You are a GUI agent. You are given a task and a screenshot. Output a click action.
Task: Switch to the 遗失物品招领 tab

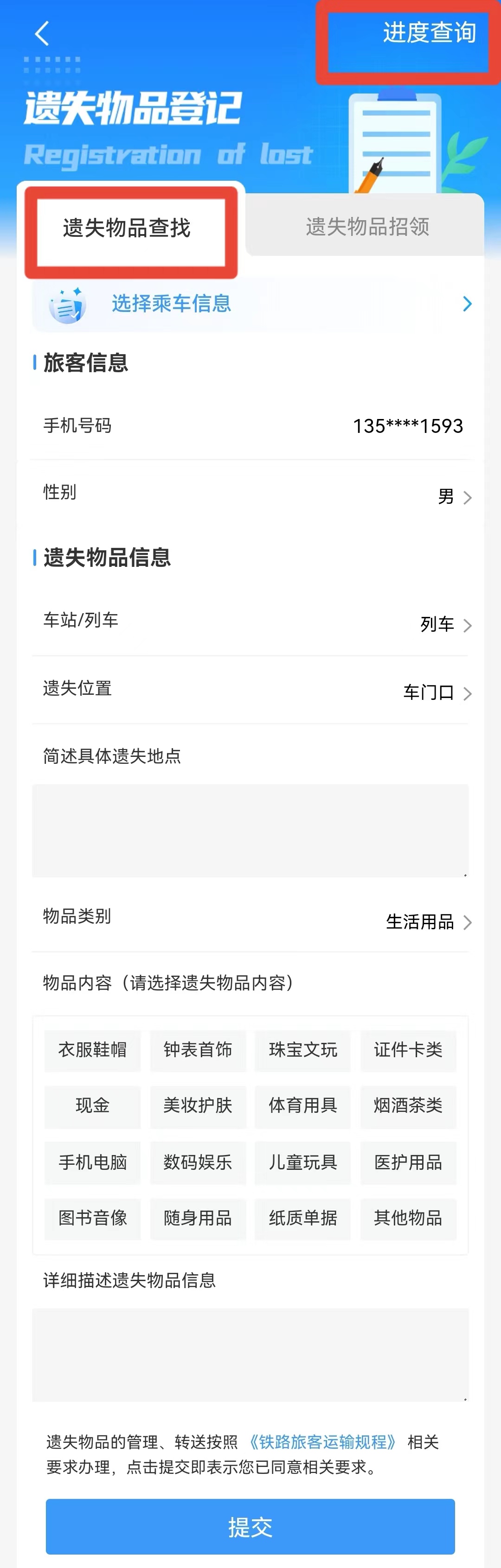point(367,227)
